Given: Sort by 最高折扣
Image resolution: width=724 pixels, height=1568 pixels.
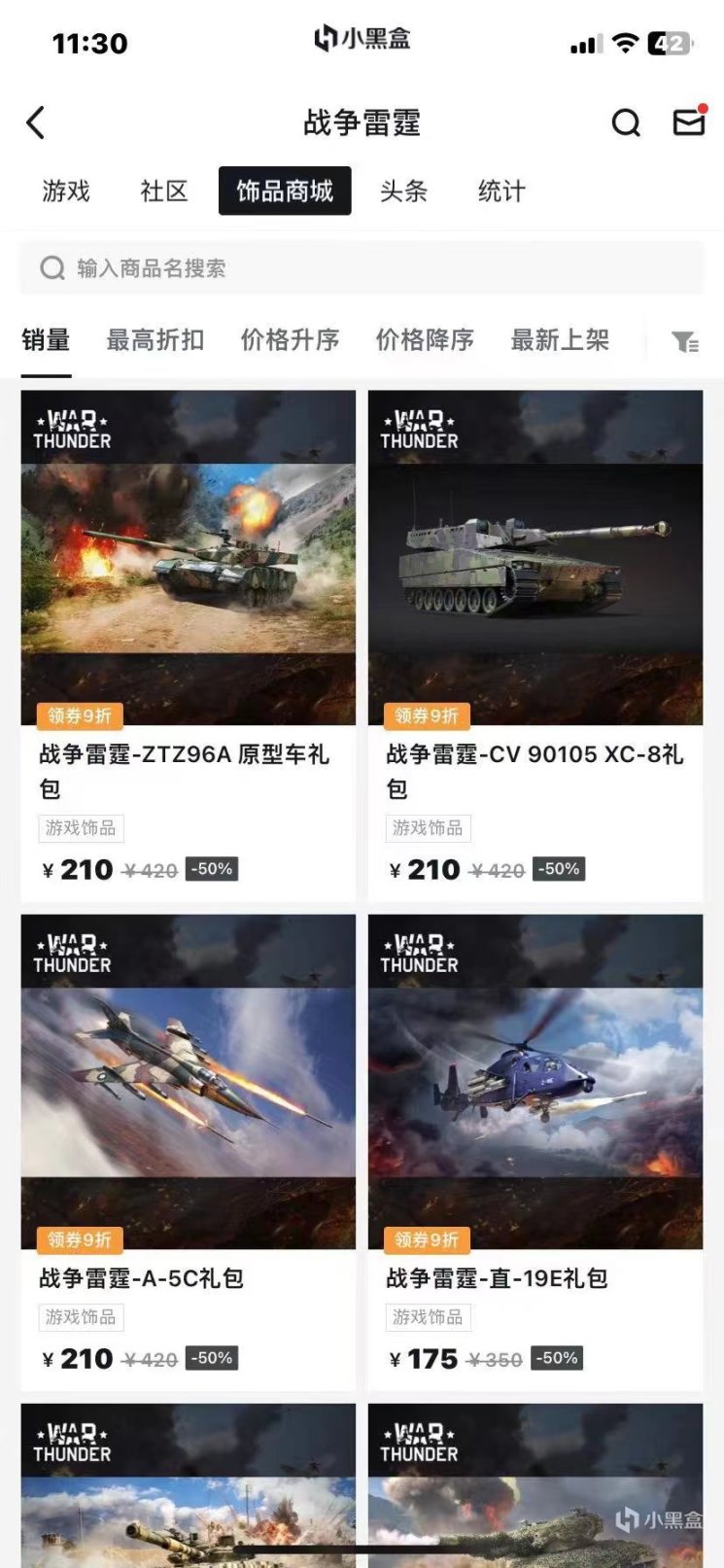Looking at the screenshot, I should pyautogui.click(x=155, y=340).
